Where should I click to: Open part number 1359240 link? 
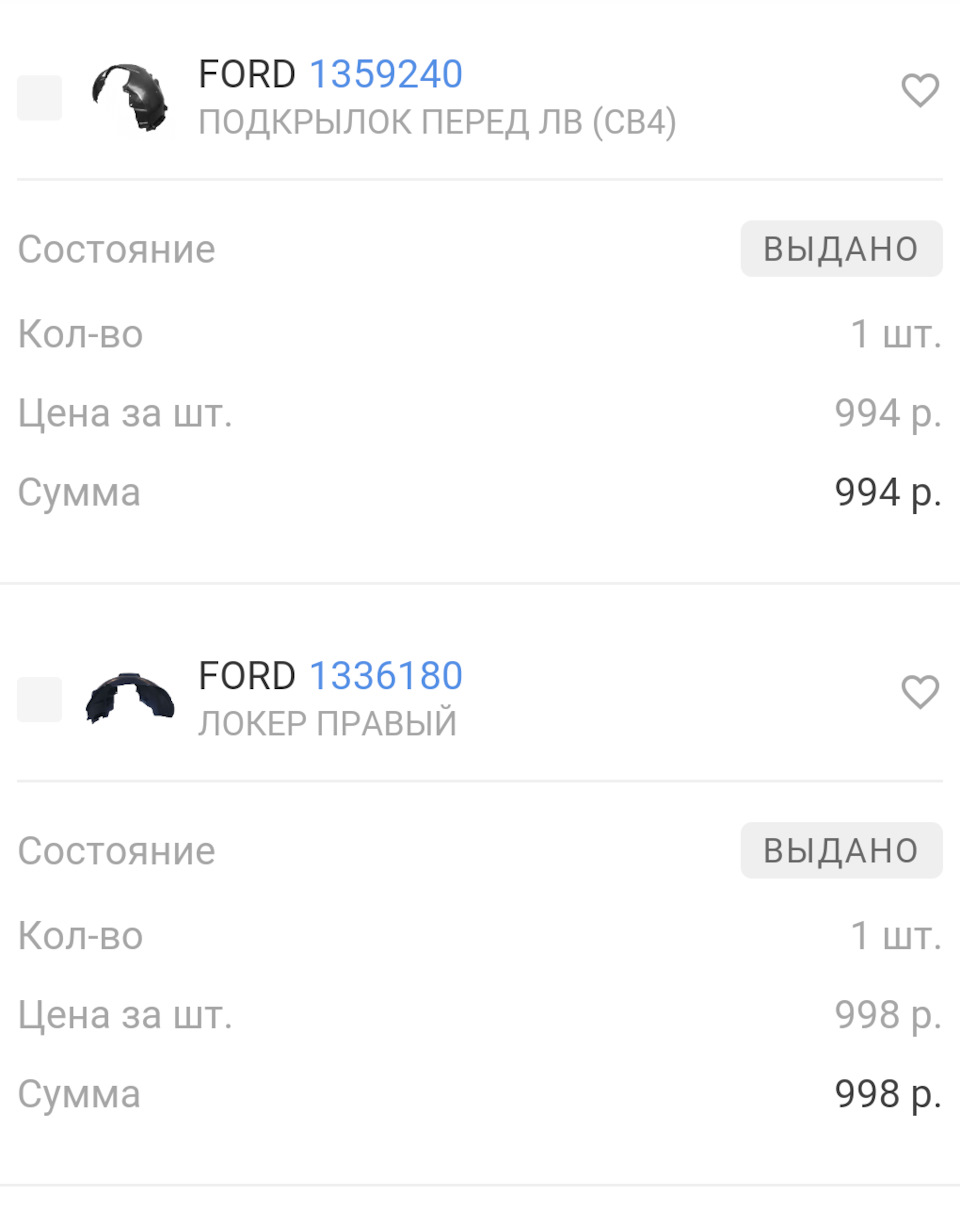[x=386, y=73]
